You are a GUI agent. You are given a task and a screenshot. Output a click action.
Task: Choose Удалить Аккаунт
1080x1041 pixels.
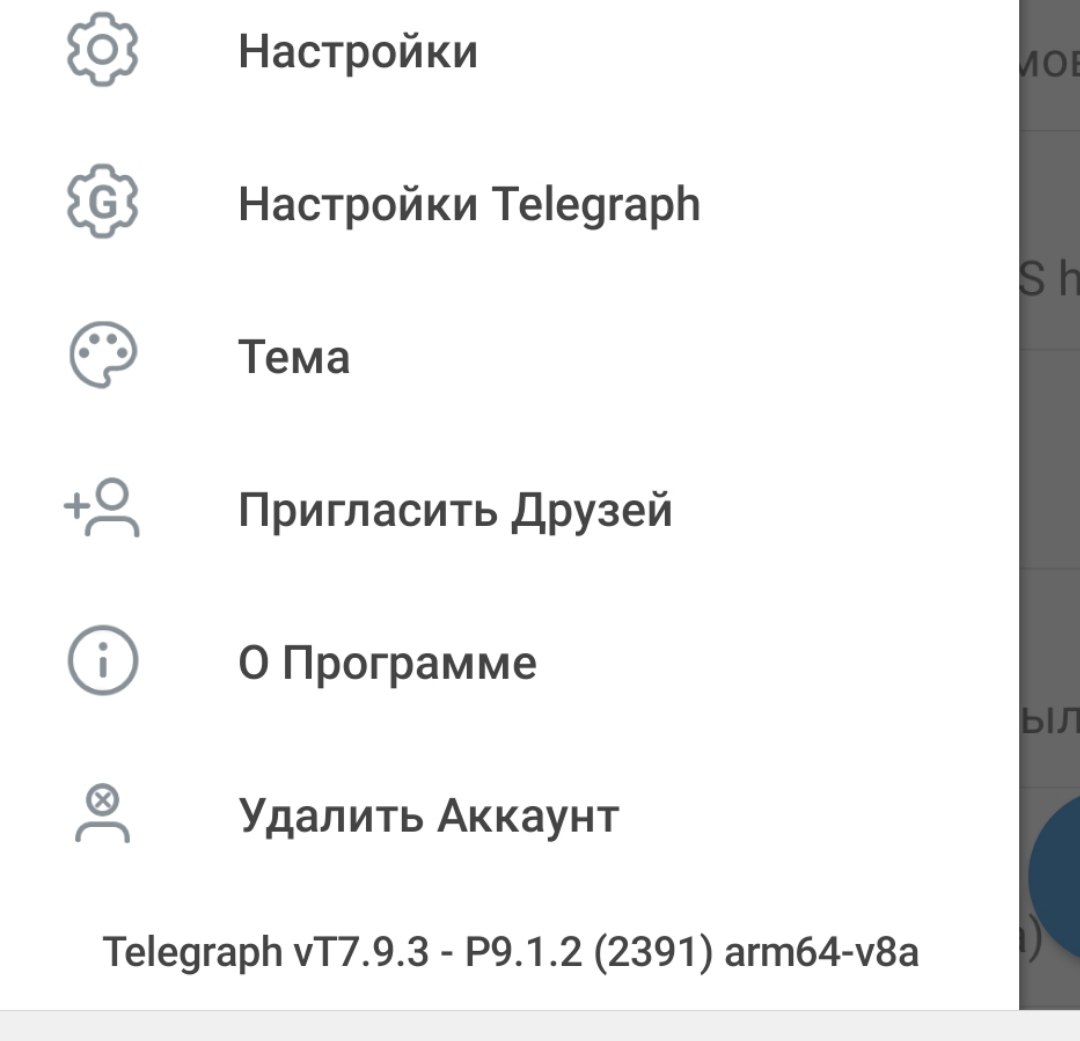click(x=428, y=816)
